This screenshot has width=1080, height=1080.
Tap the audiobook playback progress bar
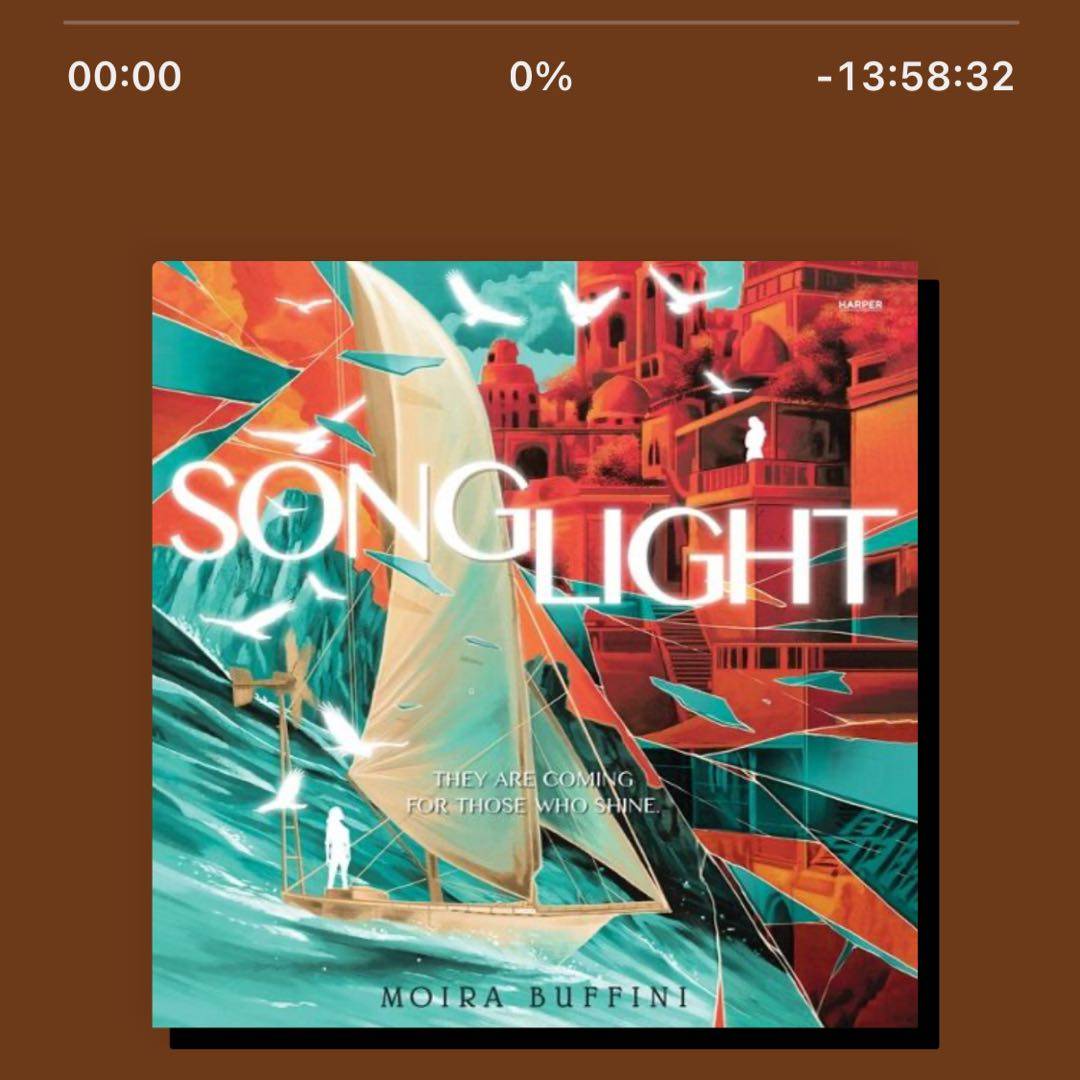(540, 22)
